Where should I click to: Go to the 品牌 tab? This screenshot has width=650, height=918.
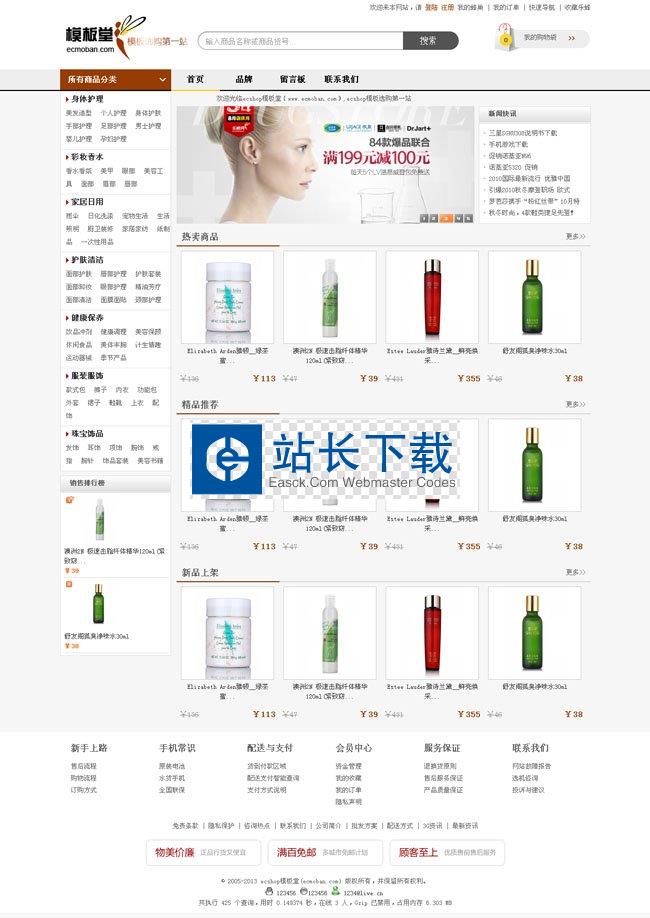pyautogui.click(x=243, y=79)
